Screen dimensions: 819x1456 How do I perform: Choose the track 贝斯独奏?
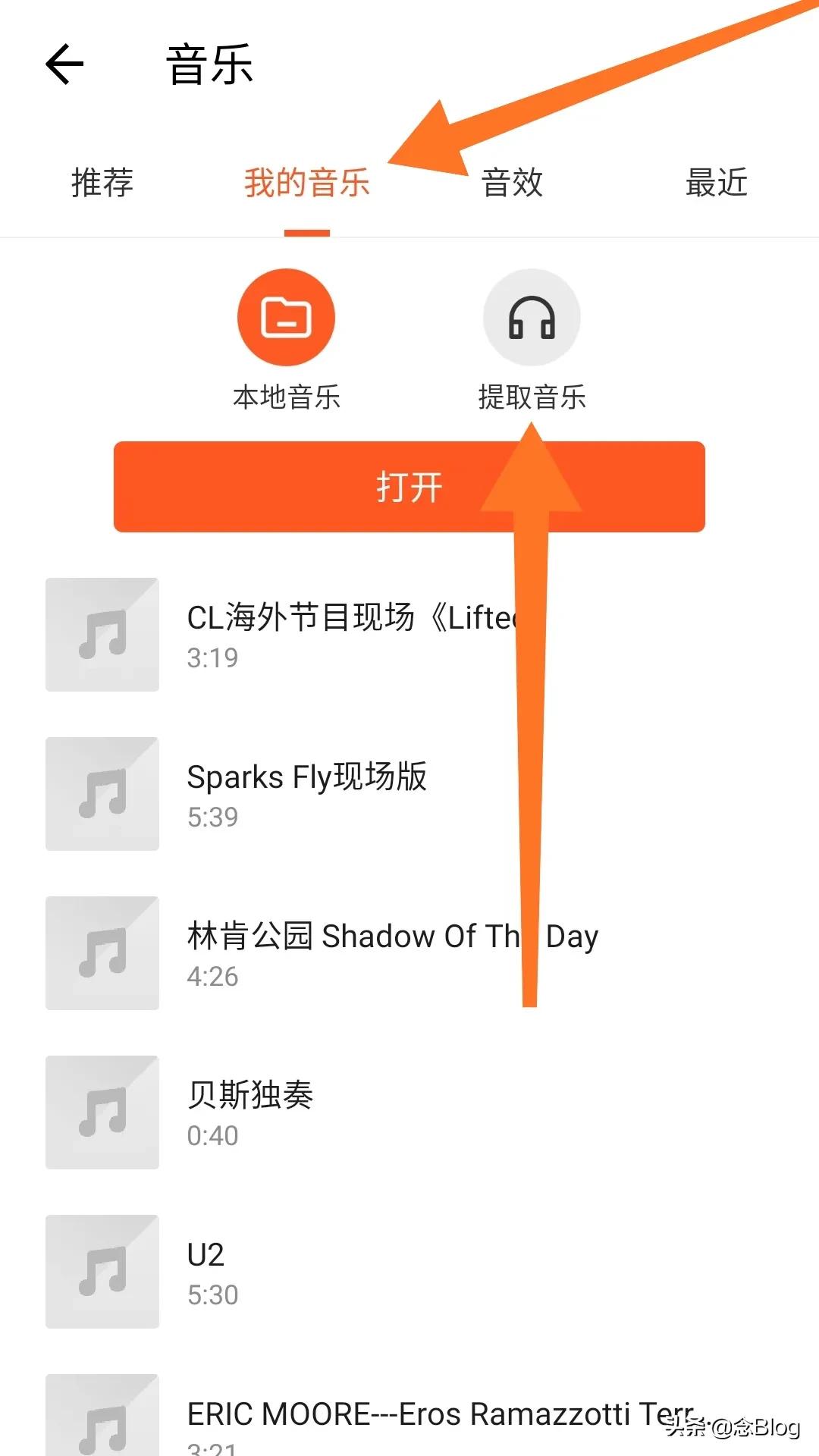tap(250, 1095)
